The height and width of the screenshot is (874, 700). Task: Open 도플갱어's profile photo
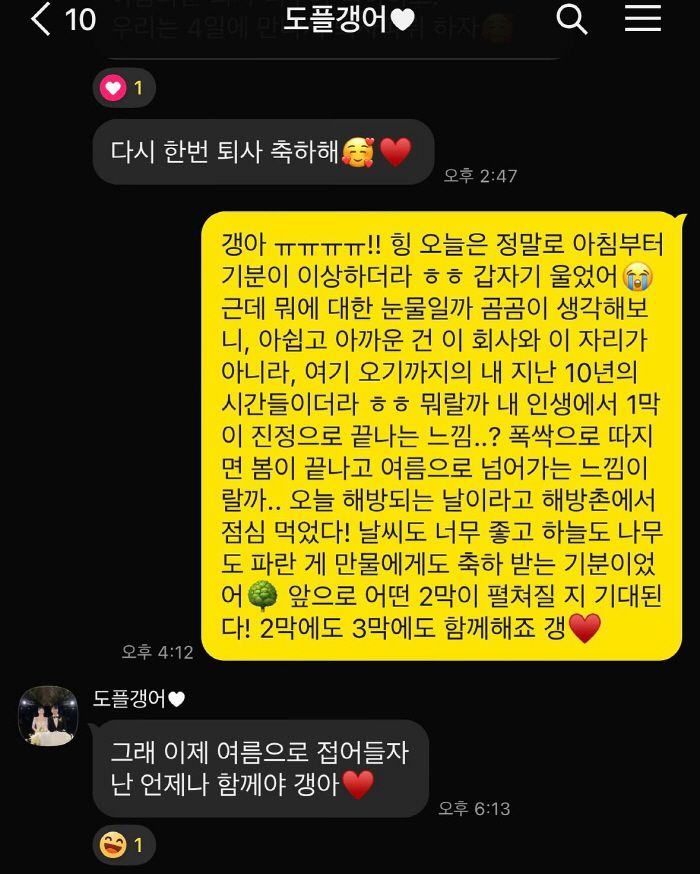click(48, 716)
